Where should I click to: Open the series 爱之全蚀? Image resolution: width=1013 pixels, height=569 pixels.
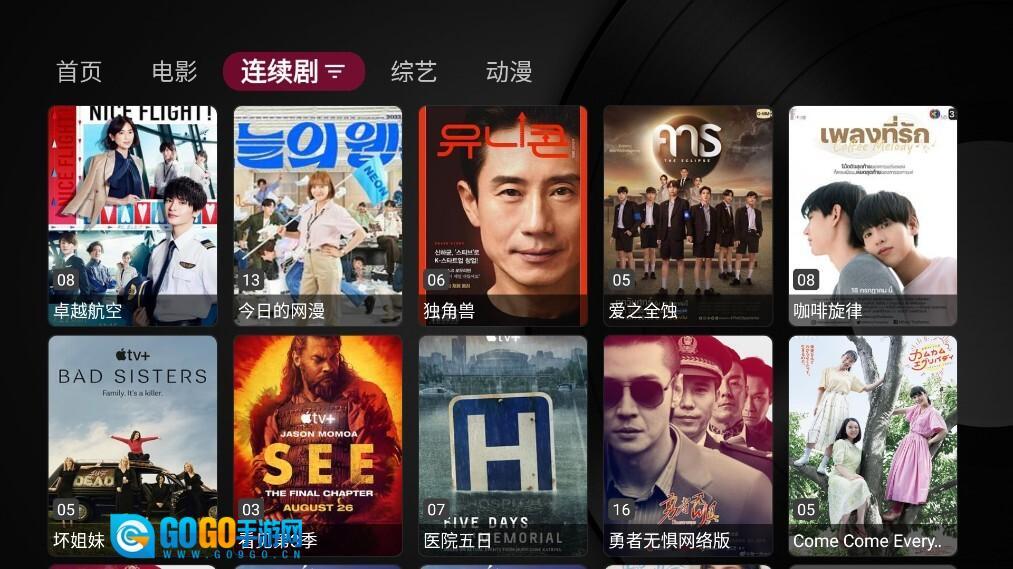pos(688,215)
